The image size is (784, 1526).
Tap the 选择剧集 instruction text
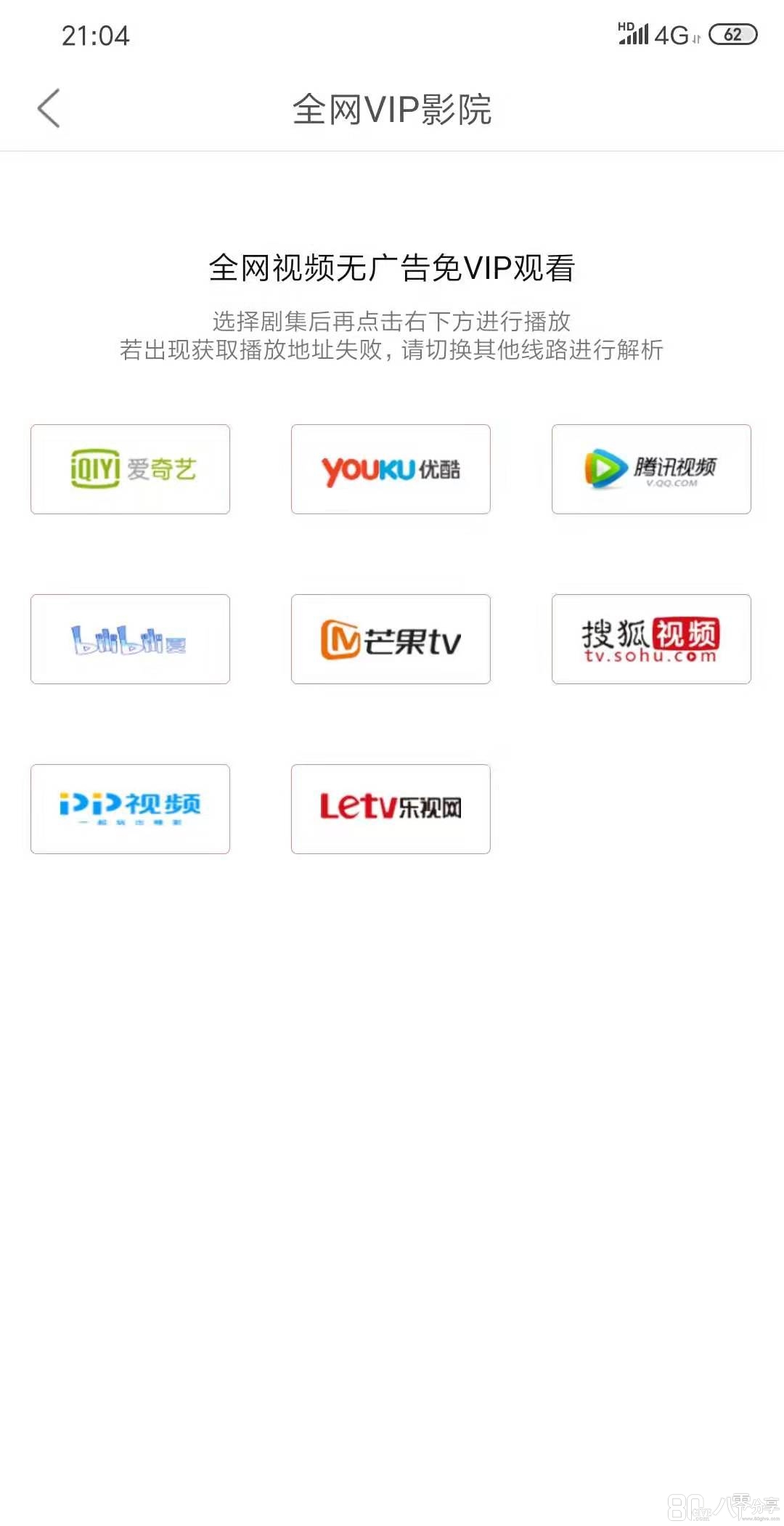pyautogui.click(x=392, y=320)
